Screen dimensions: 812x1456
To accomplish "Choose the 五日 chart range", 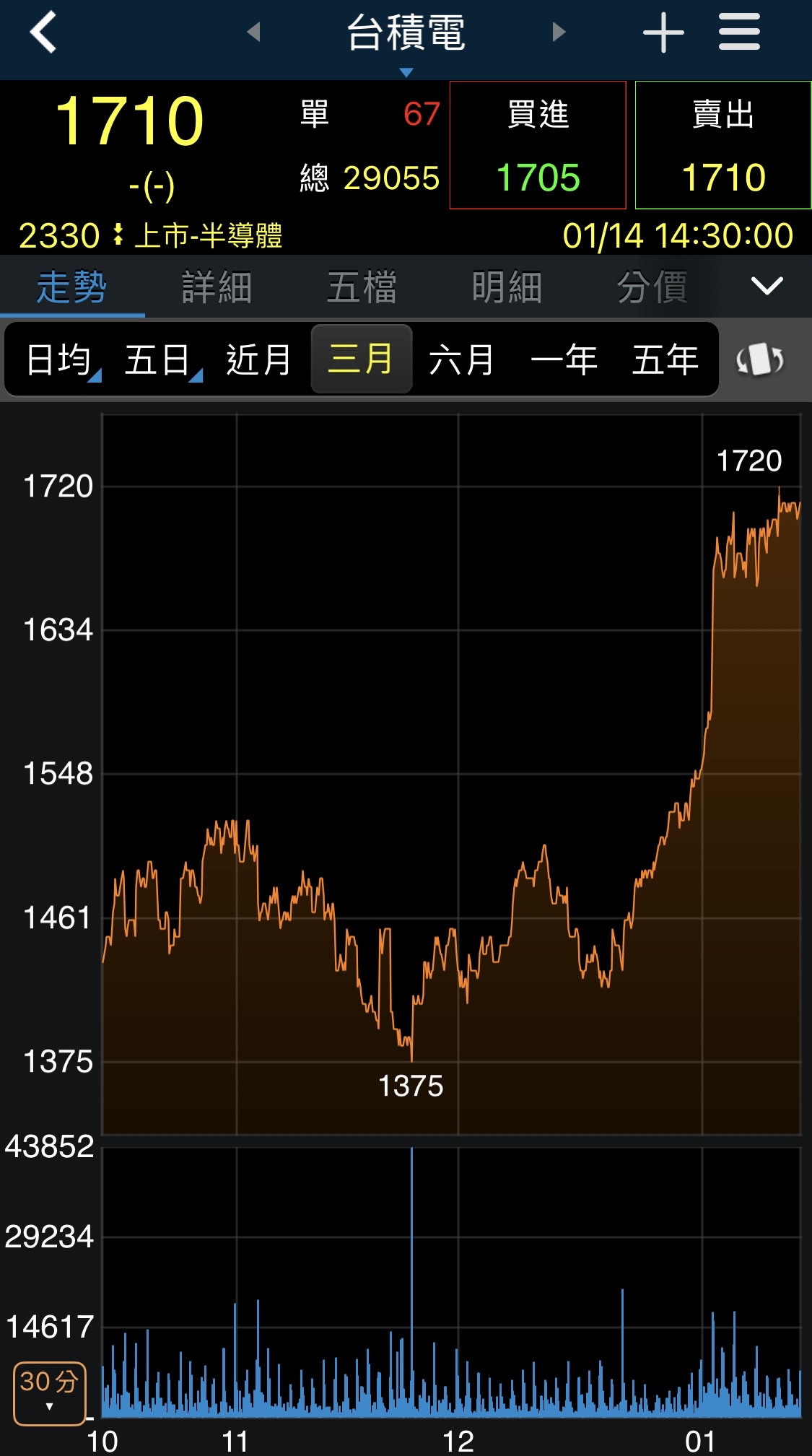I will point(159,359).
